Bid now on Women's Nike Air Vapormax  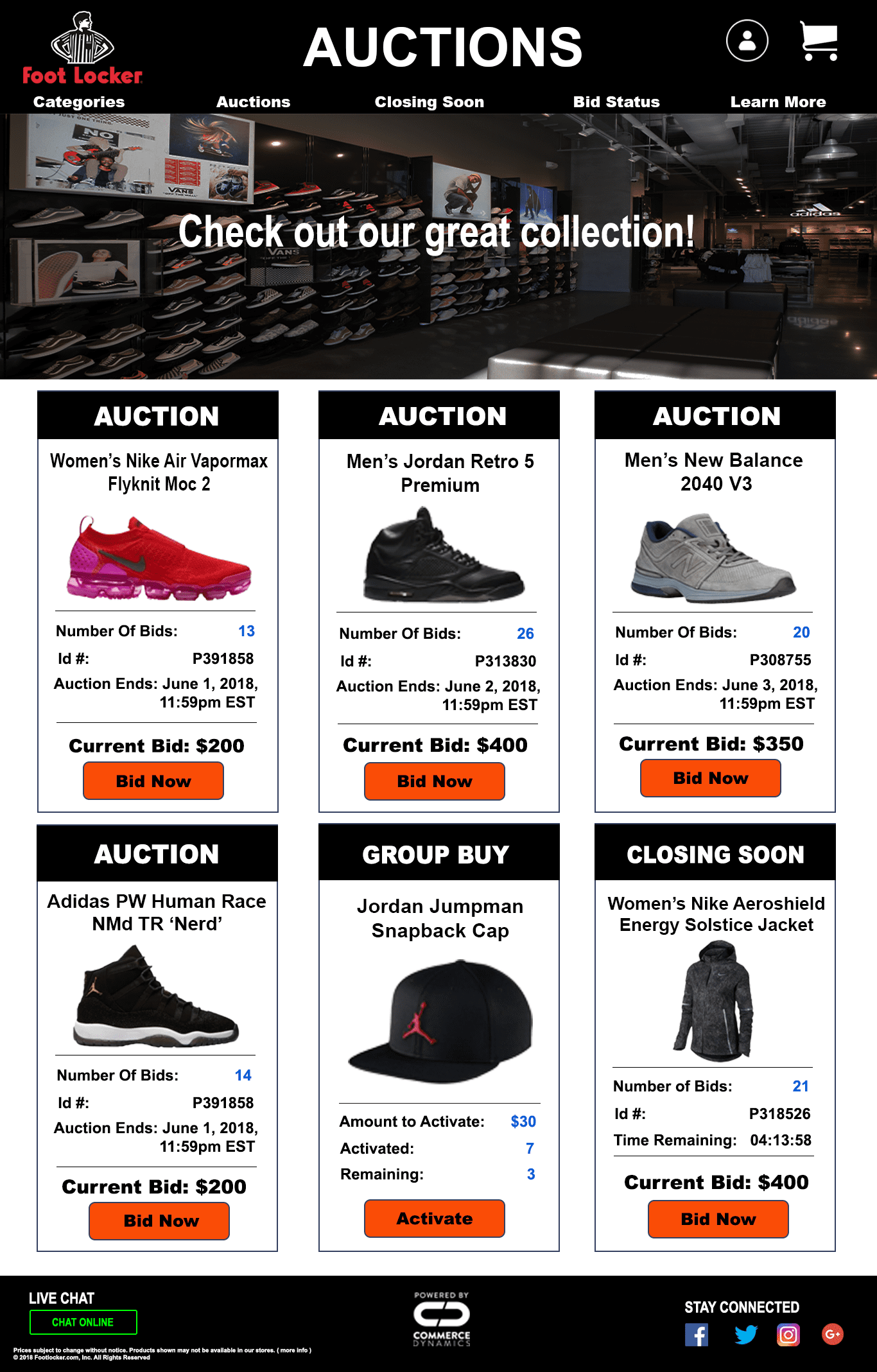(x=153, y=781)
